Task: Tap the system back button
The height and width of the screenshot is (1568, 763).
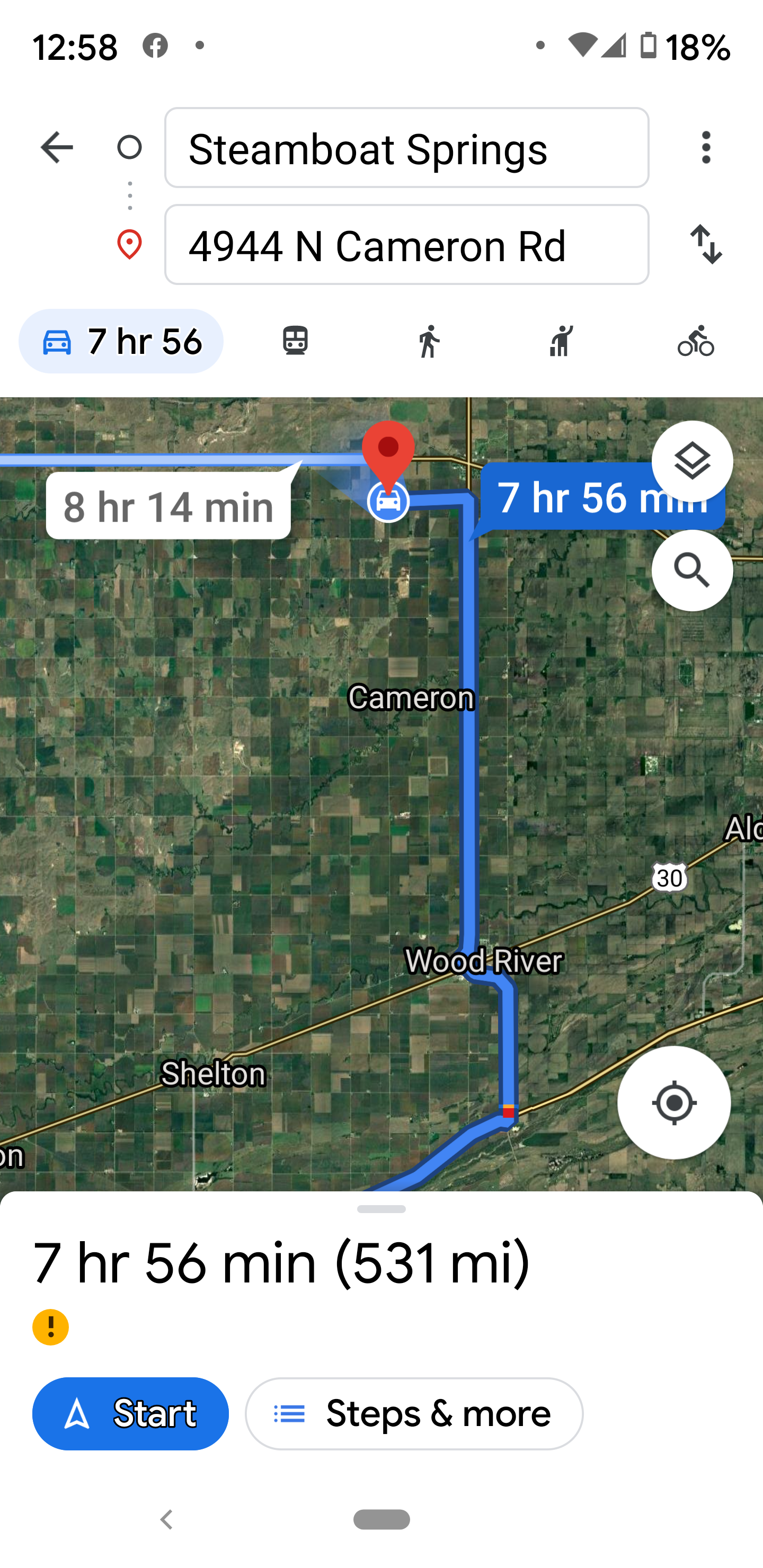Action: tap(166, 1519)
